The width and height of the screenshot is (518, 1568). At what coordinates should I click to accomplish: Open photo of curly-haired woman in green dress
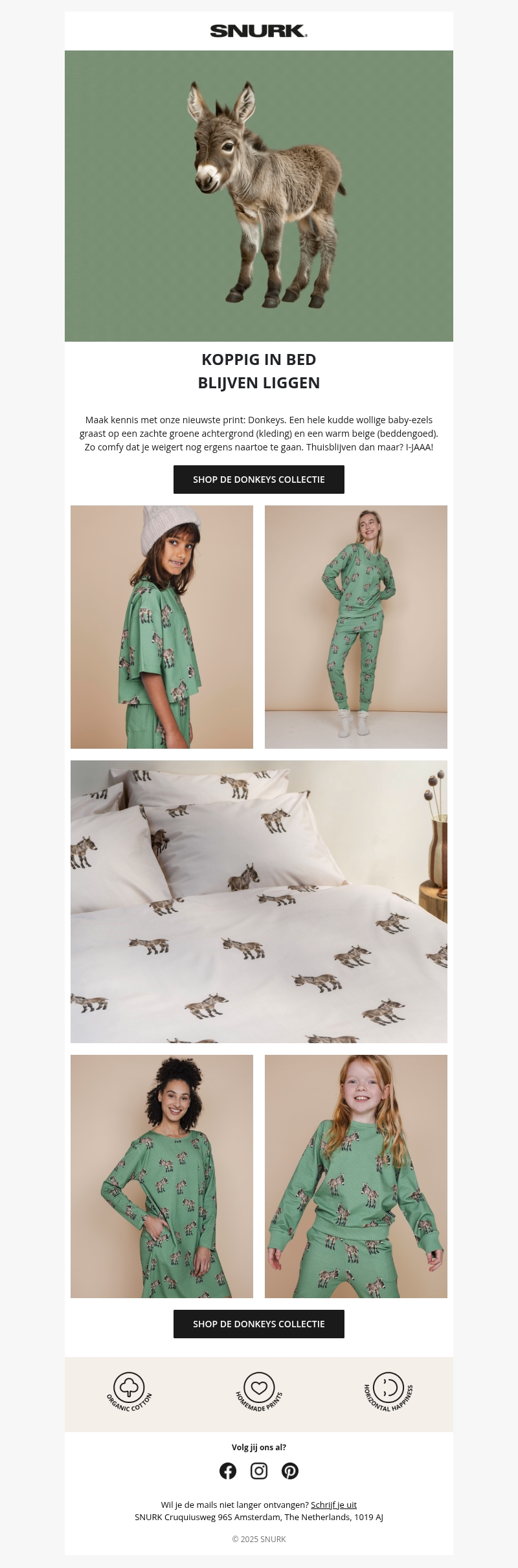point(162,1176)
